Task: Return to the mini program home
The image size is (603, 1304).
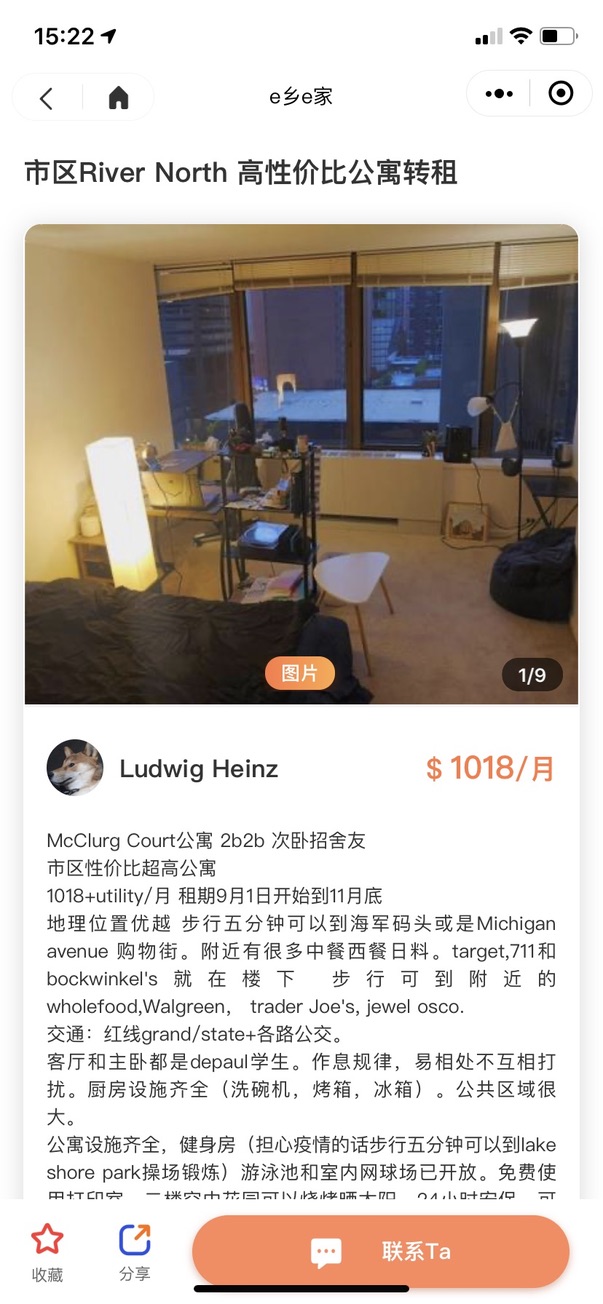Action: tap(119, 97)
